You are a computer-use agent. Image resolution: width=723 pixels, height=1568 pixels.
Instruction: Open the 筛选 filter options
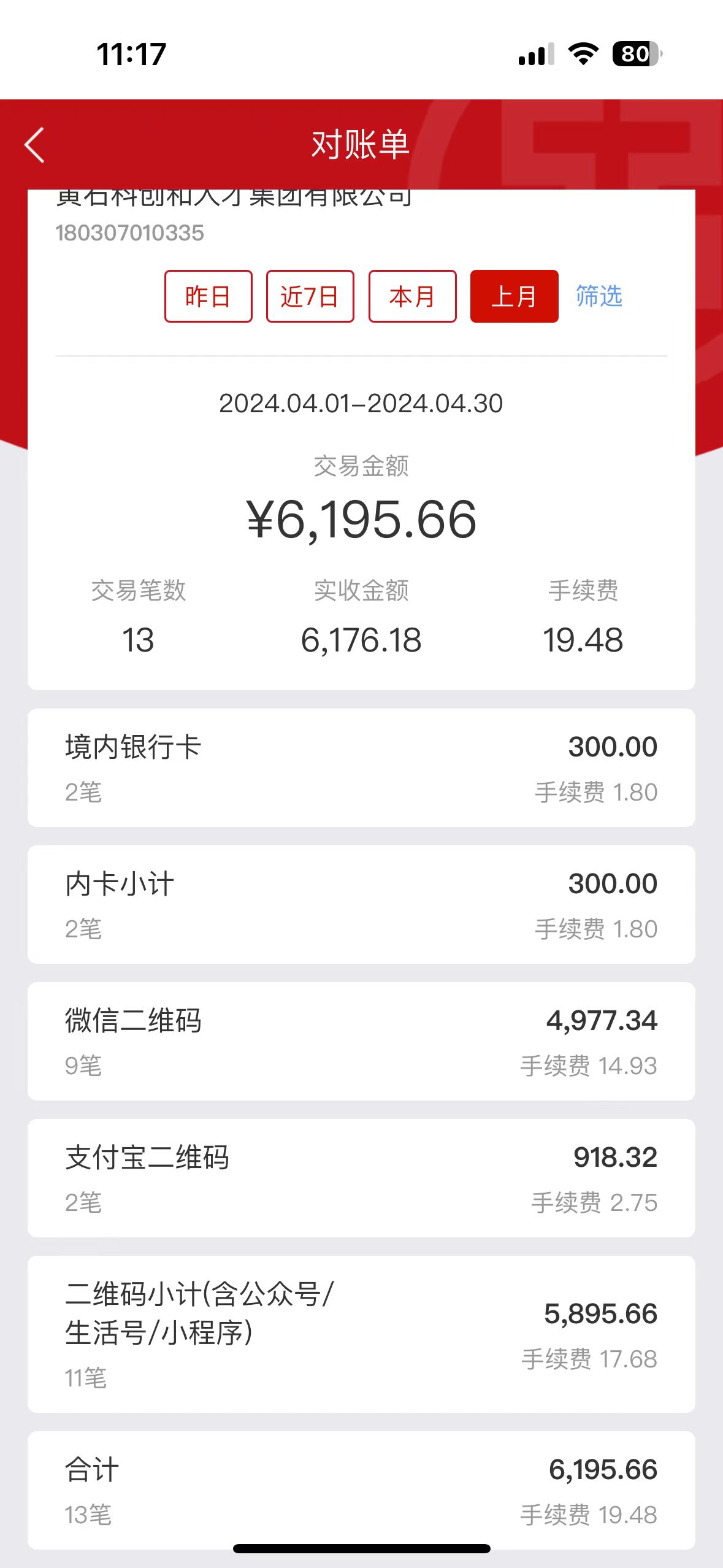[x=599, y=296]
